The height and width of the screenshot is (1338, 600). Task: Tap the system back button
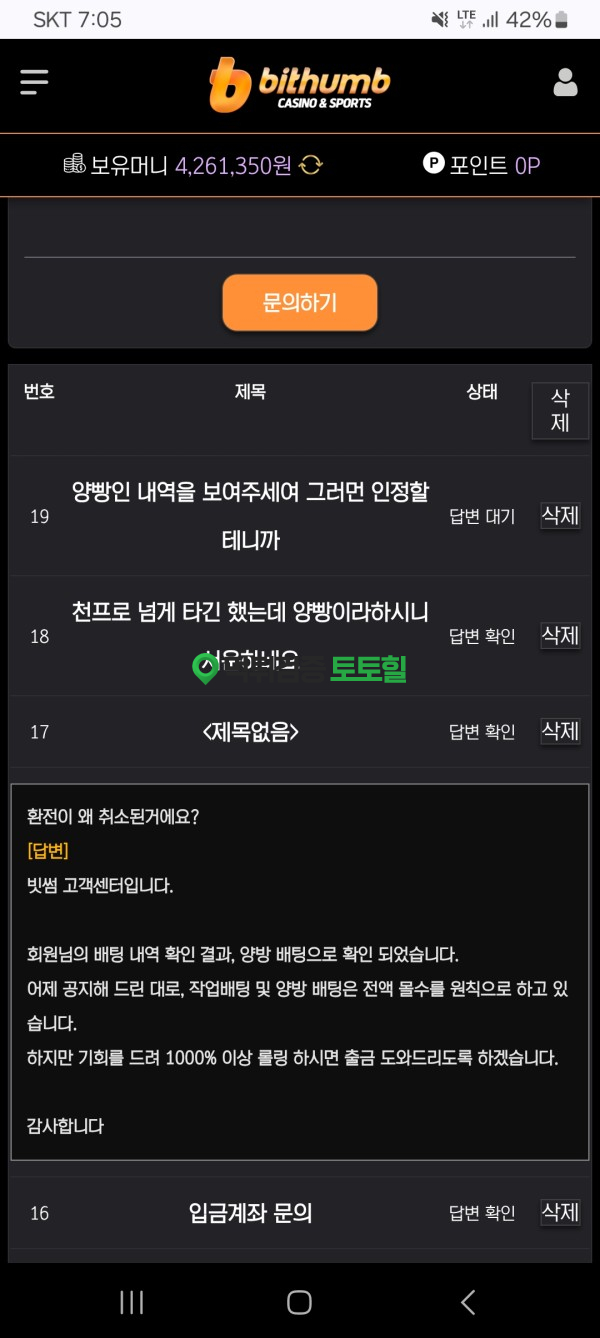(x=467, y=1301)
